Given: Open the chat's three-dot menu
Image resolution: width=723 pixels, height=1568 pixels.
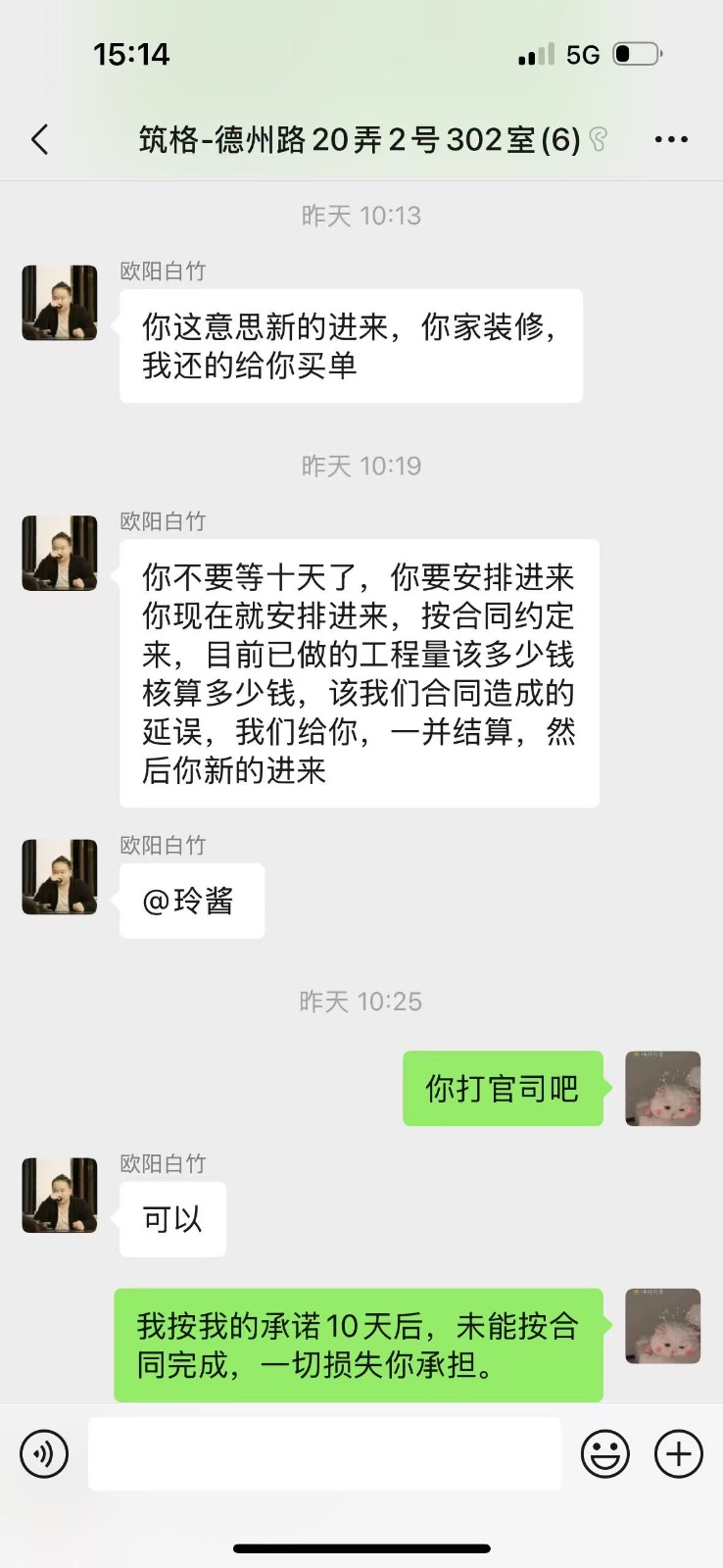Looking at the screenshot, I should tap(671, 140).
